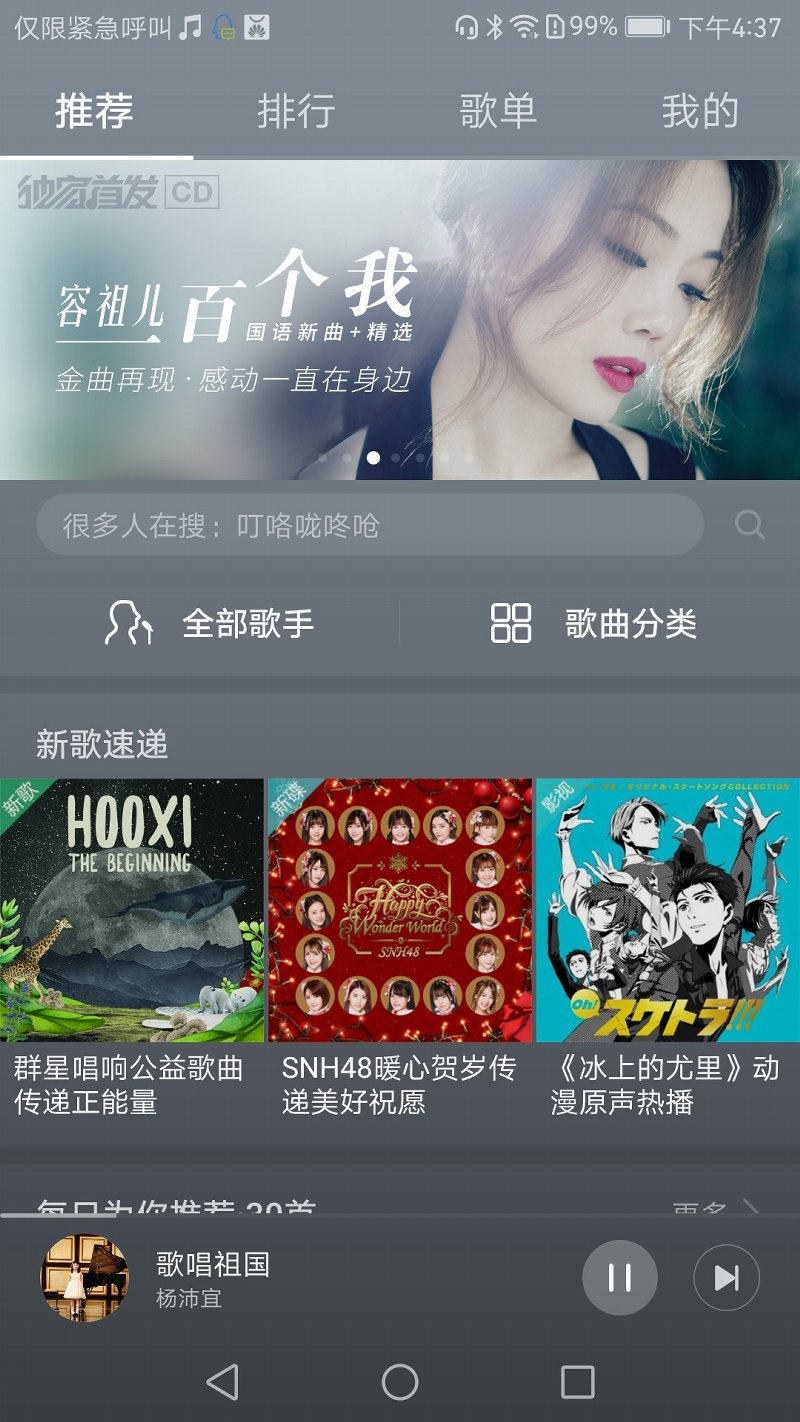Open the 全部歌手 artists icon
The width and height of the screenshot is (800, 1422).
[129, 620]
